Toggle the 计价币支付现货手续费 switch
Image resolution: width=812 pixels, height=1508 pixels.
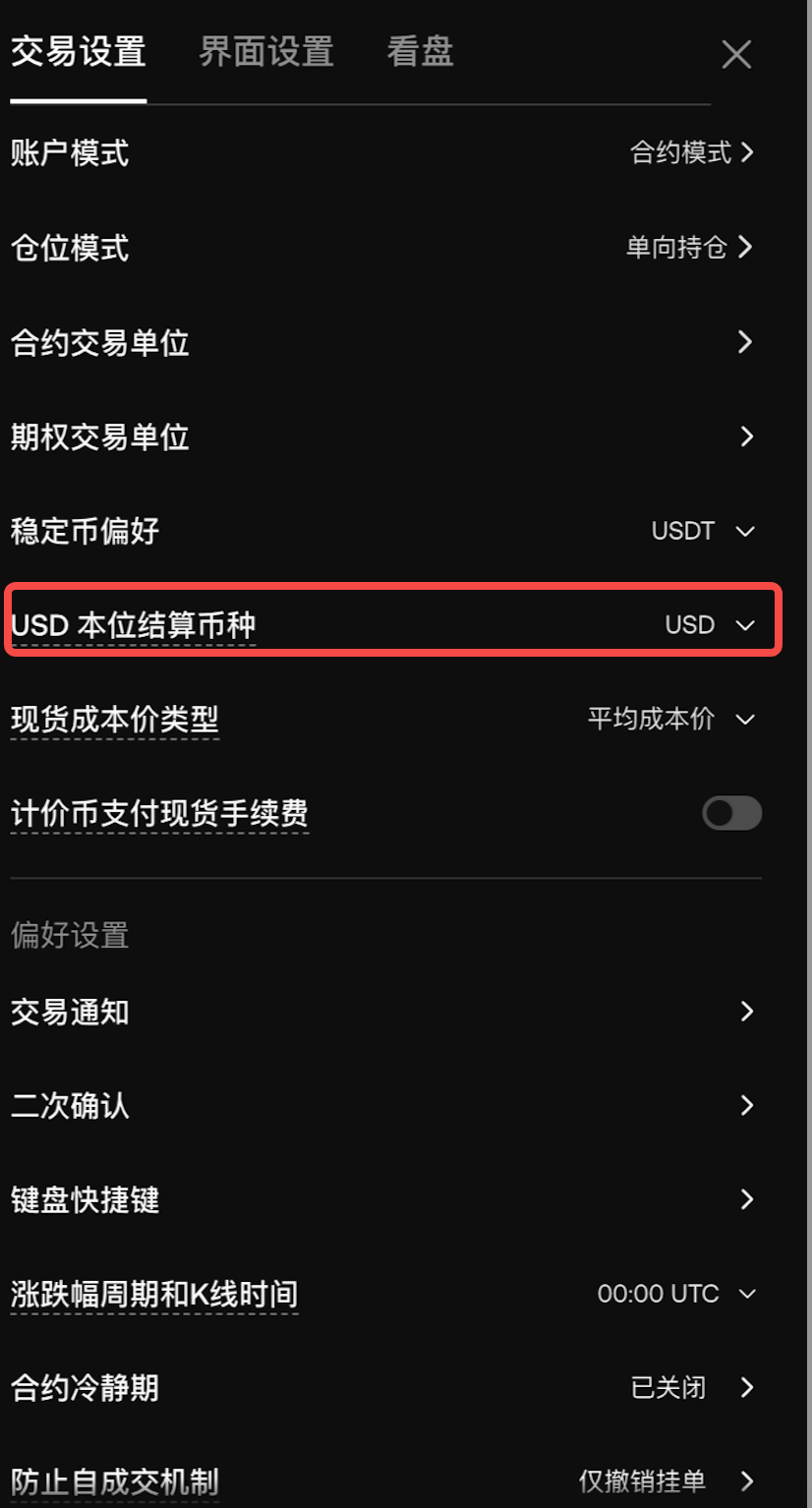pyautogui.click(x=731, y=813)
